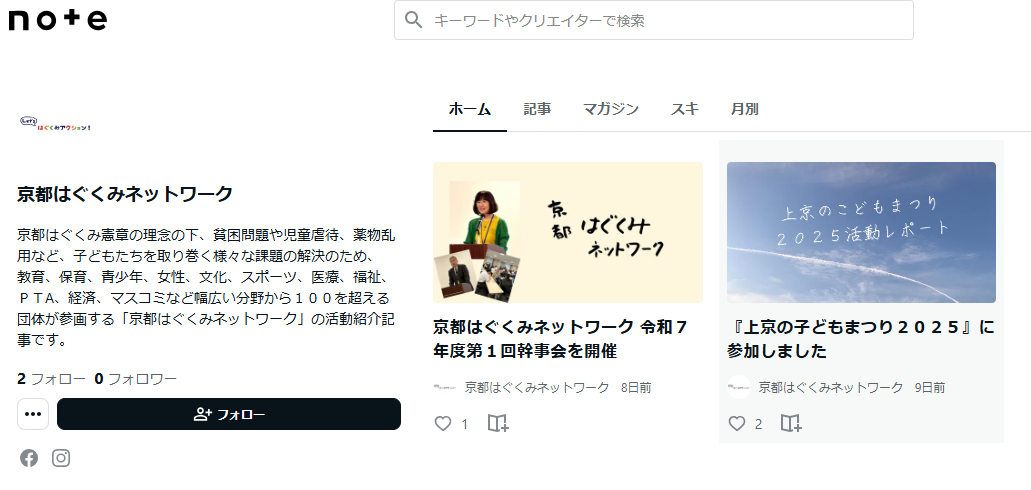View the 0 フォロワー list

(x=135, y=379)
